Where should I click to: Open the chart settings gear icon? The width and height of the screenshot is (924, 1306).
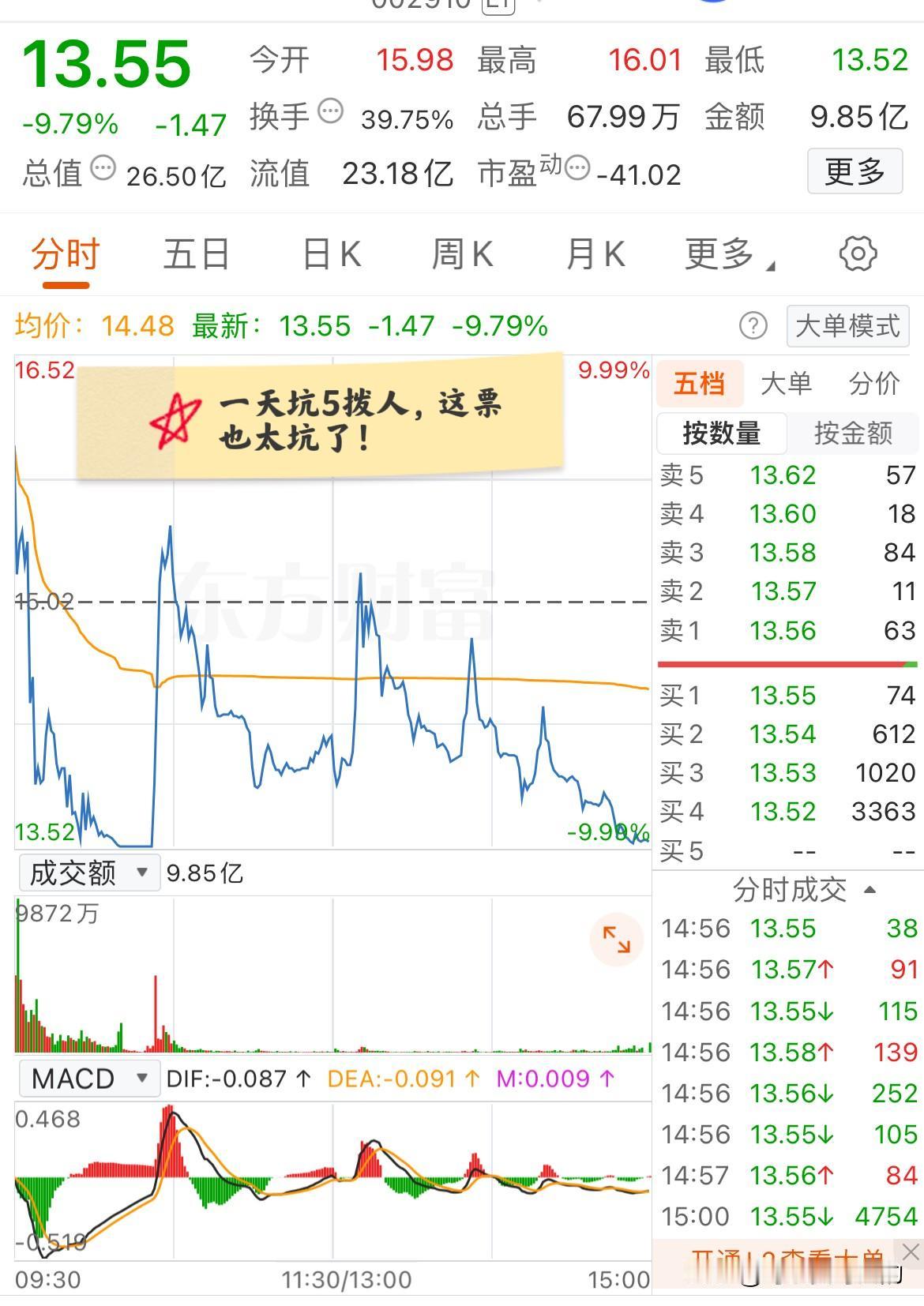pyautogui.click(x=857, y=253)
